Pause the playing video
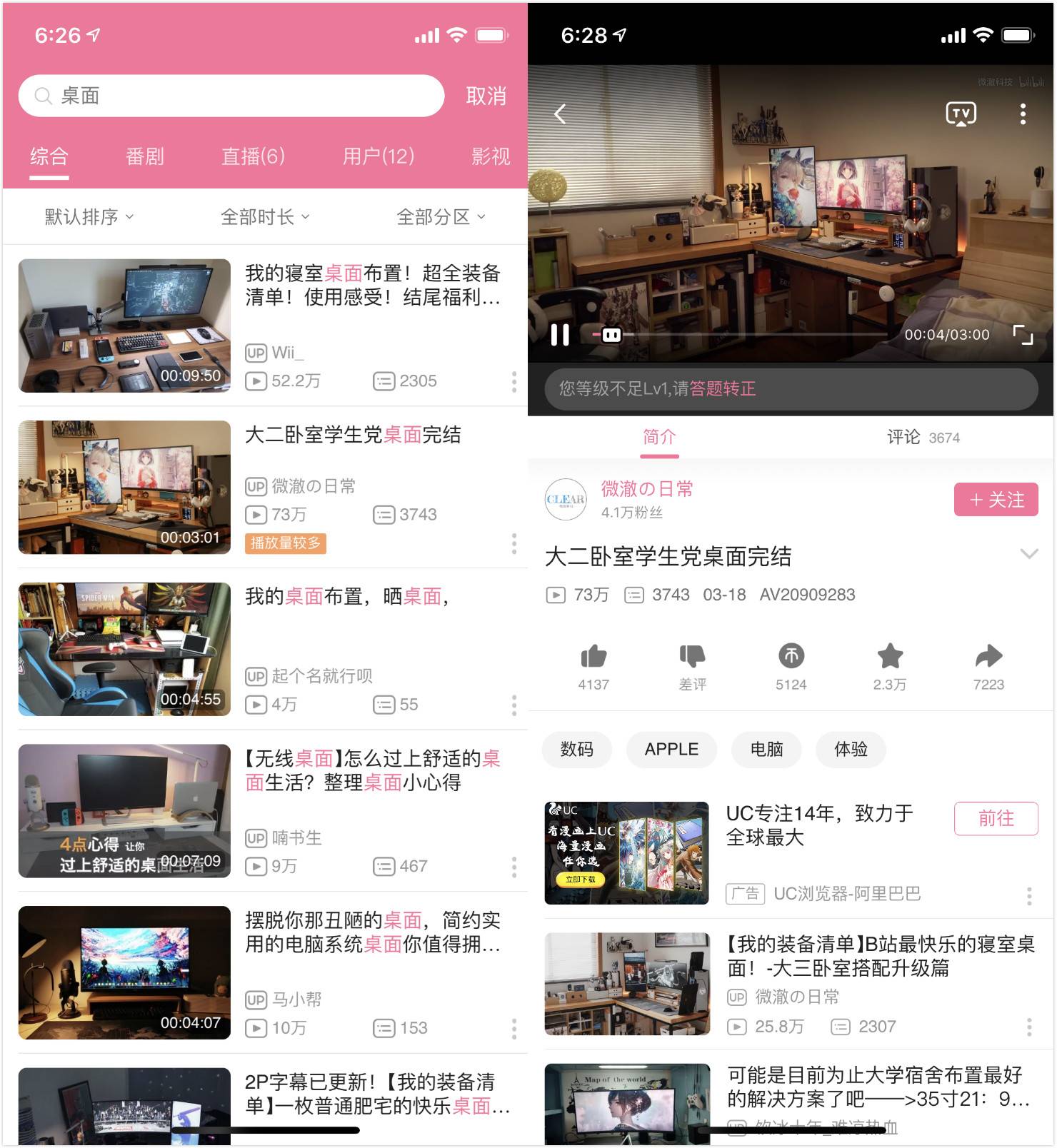This screenshot has width=1057, height=1148. (560, 334)
